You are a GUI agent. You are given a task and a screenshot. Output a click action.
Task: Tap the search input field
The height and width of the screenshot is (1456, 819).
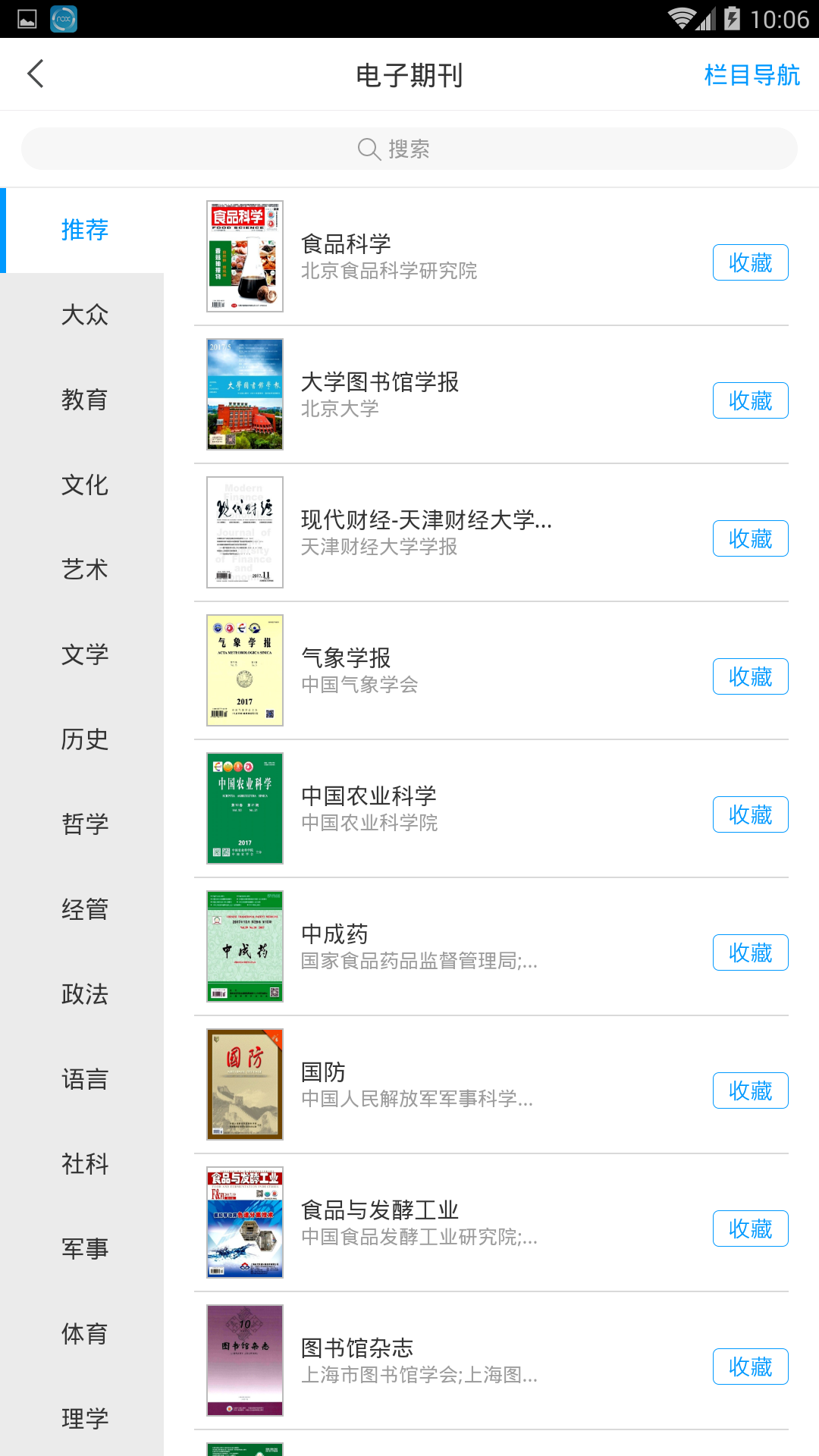click(x=455, y=148)
